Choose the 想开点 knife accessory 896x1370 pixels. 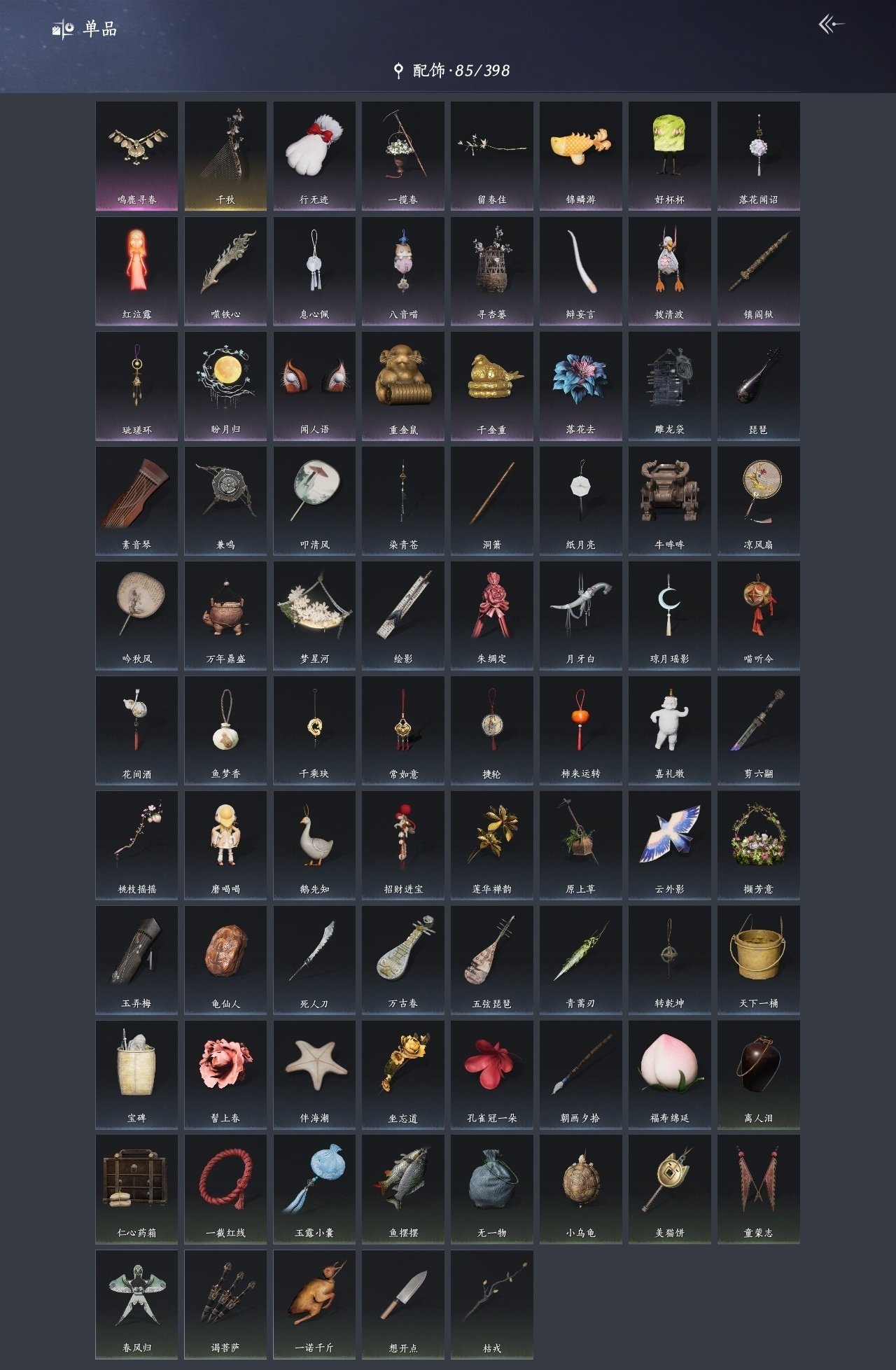403,1304
